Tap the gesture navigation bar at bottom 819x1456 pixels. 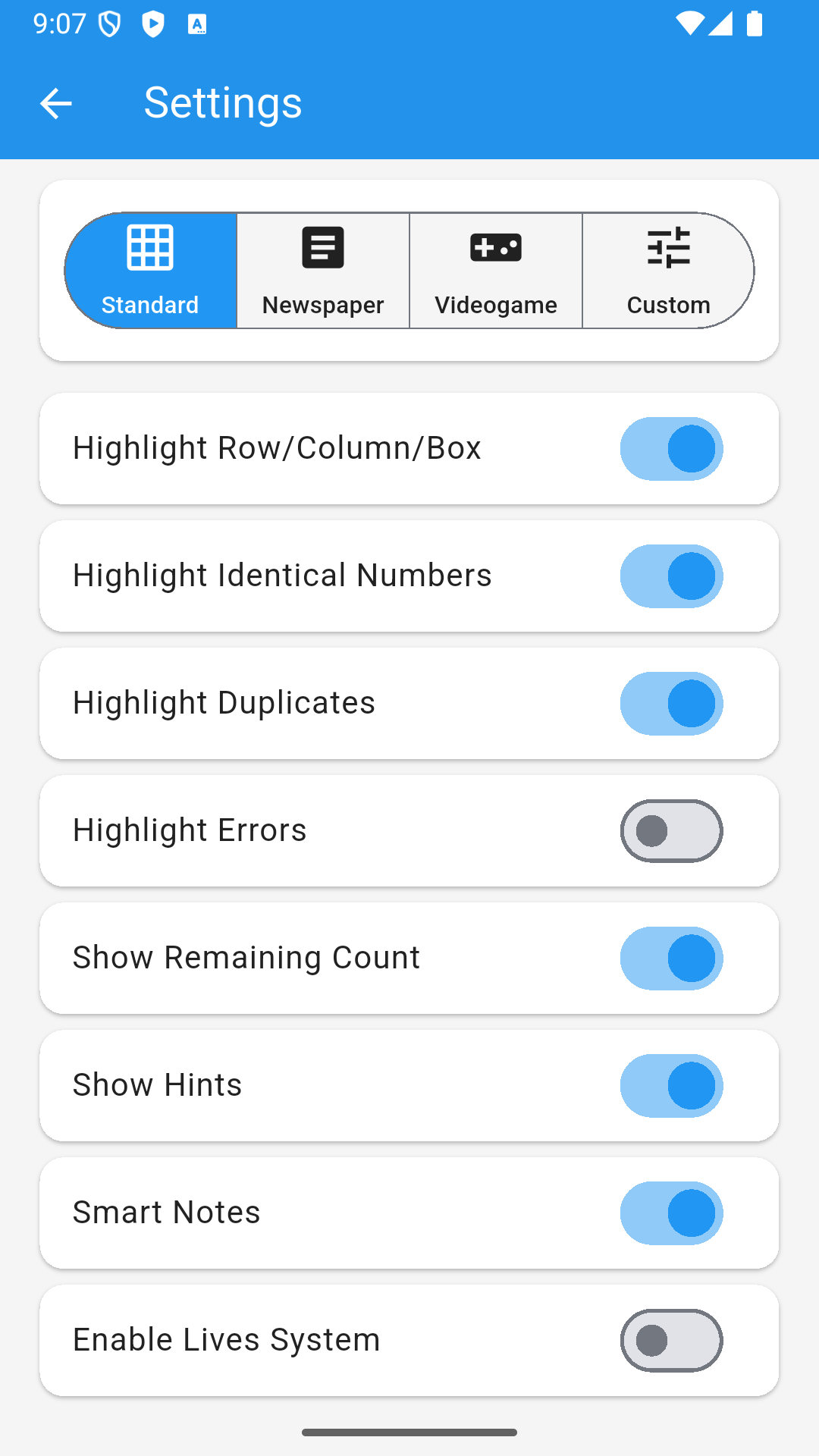409,1429
